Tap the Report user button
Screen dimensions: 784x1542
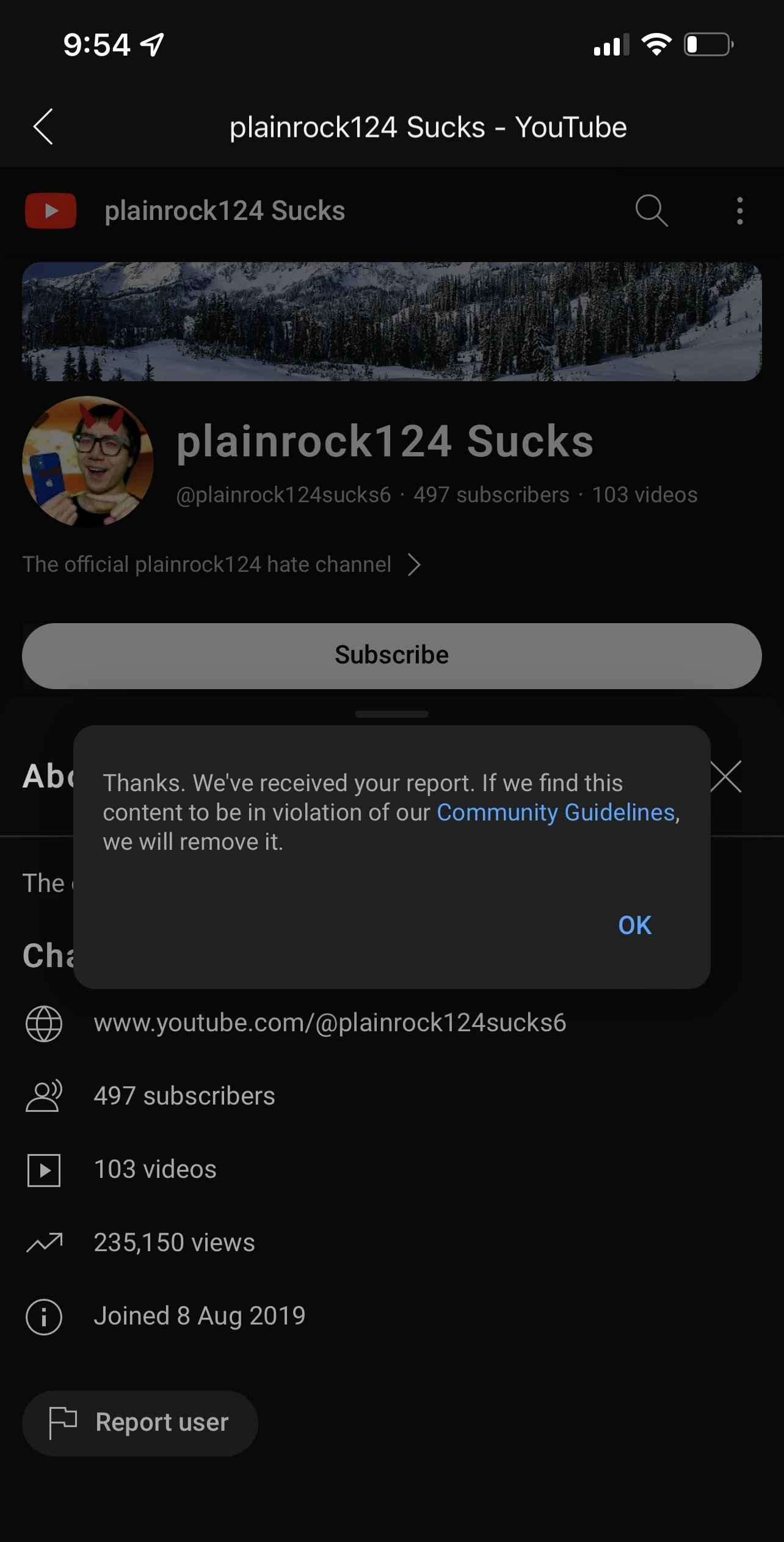[x=140, y=1423]
